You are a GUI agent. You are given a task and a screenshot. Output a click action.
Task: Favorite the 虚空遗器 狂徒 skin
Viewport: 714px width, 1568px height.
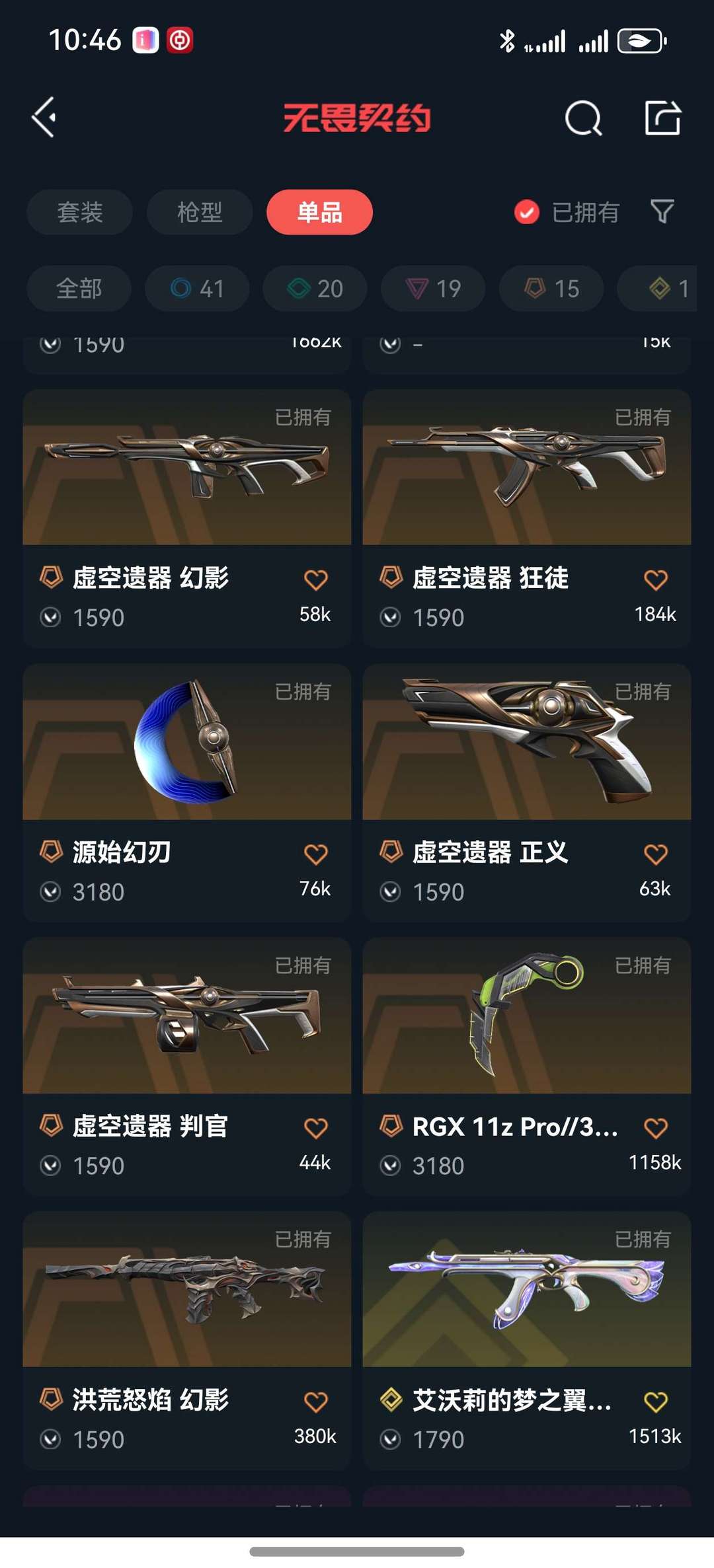pos(655,580)
